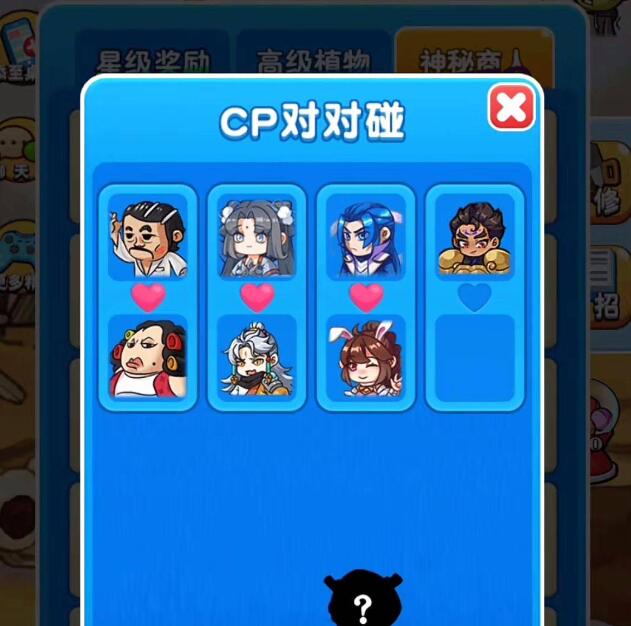Select the dark-haired character in gold armor
Viewport: 631px width, 626px height.
coord(474,238)
